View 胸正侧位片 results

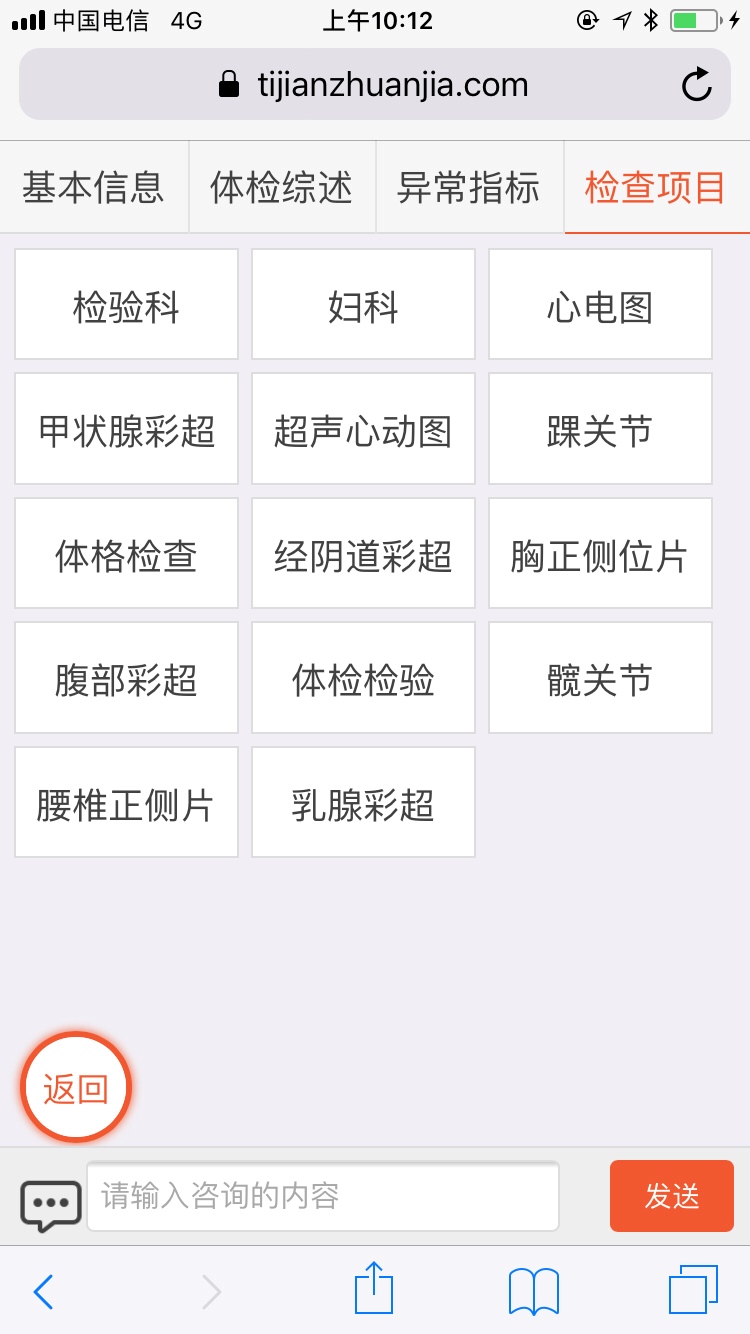click(600, 553)
